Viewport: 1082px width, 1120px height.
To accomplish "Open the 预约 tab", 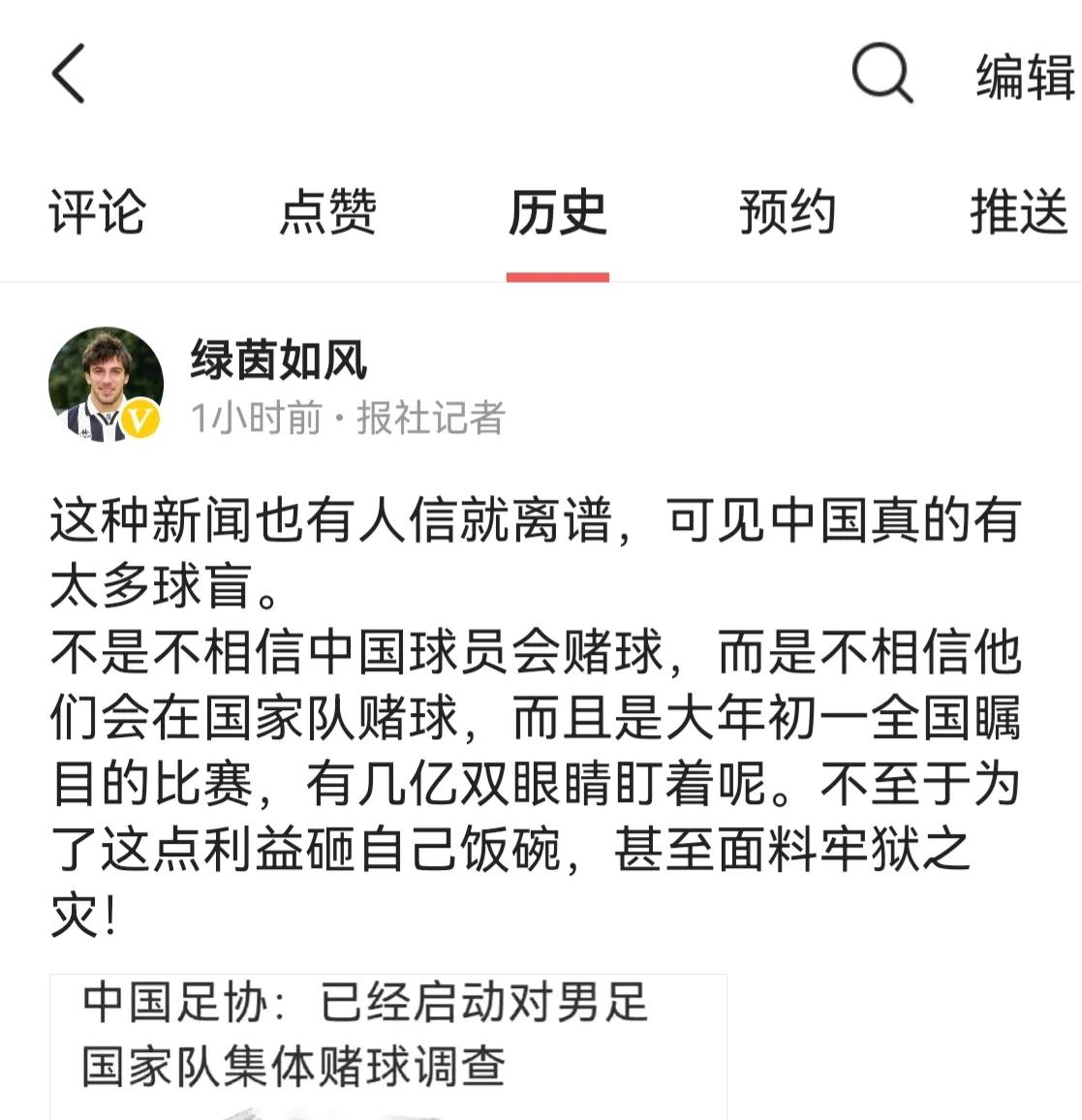I will coord(787,212).
